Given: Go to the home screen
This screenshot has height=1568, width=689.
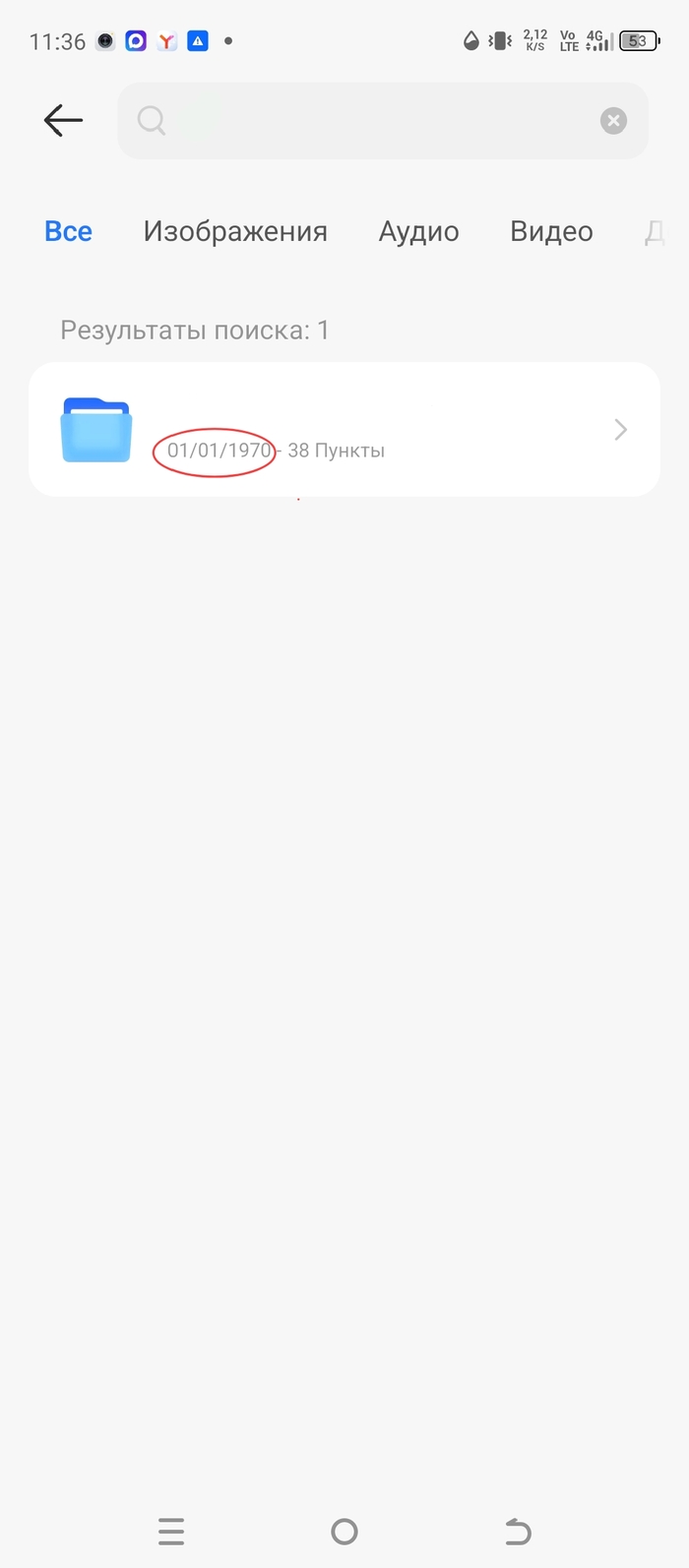Looking at the screenshot, I should 344,1532.
